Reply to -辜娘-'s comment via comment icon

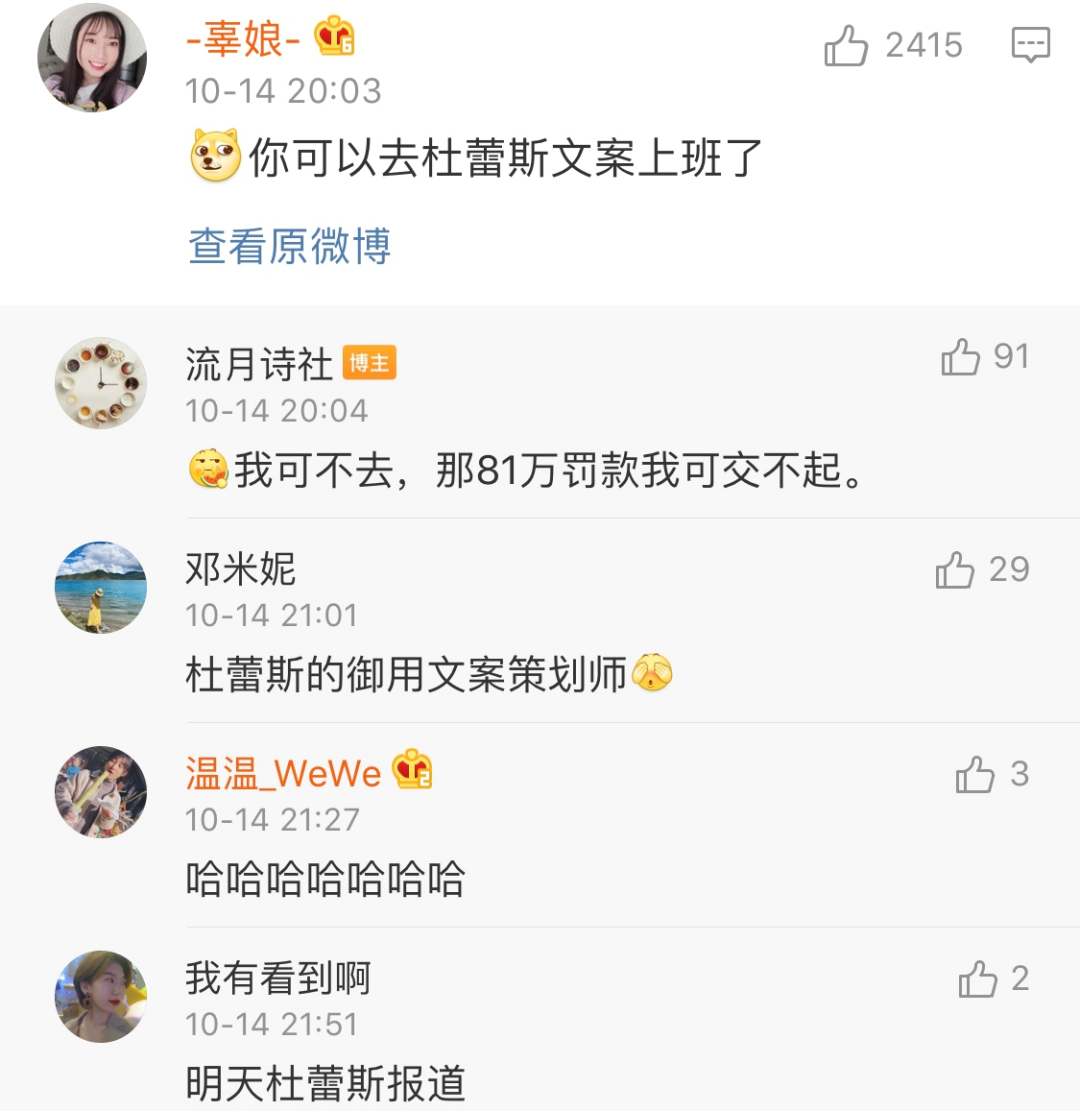[1030, 46]
